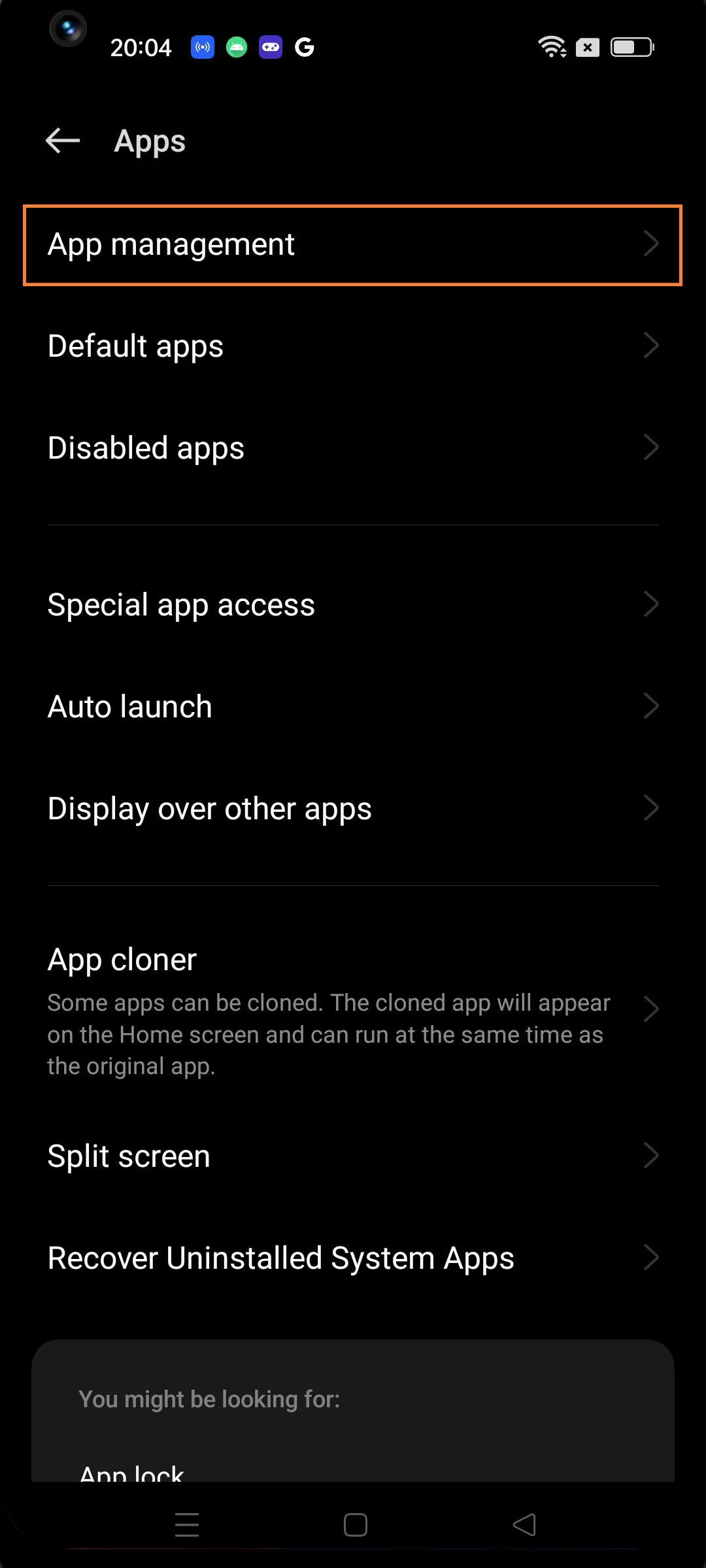Open Display over other apps
This screenshot has height=1568, width=706.
(352, 809)
